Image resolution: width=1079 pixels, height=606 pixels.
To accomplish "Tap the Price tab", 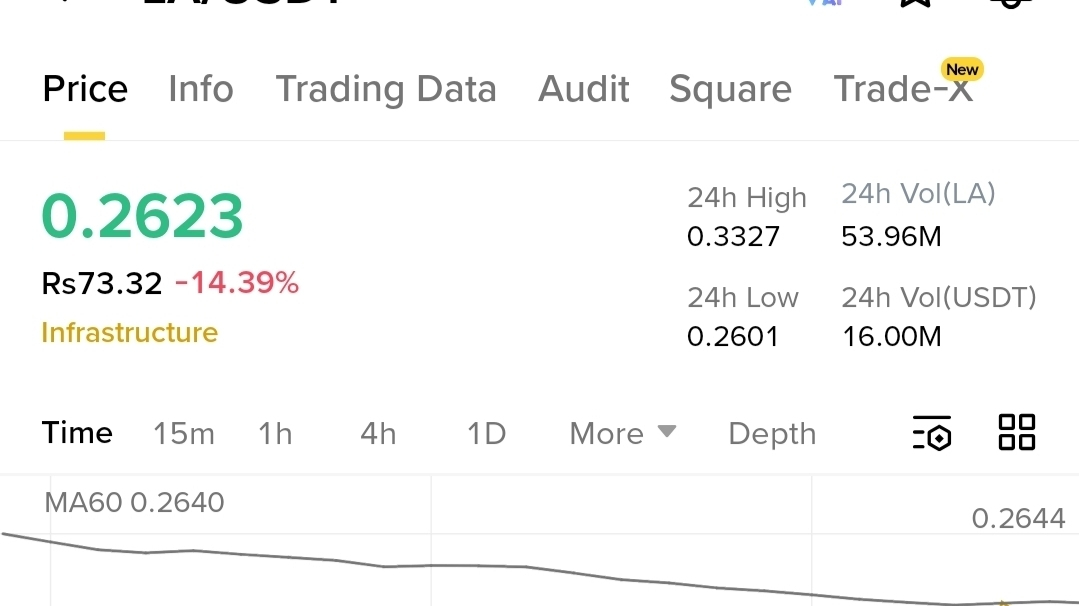I will (85, 90).
